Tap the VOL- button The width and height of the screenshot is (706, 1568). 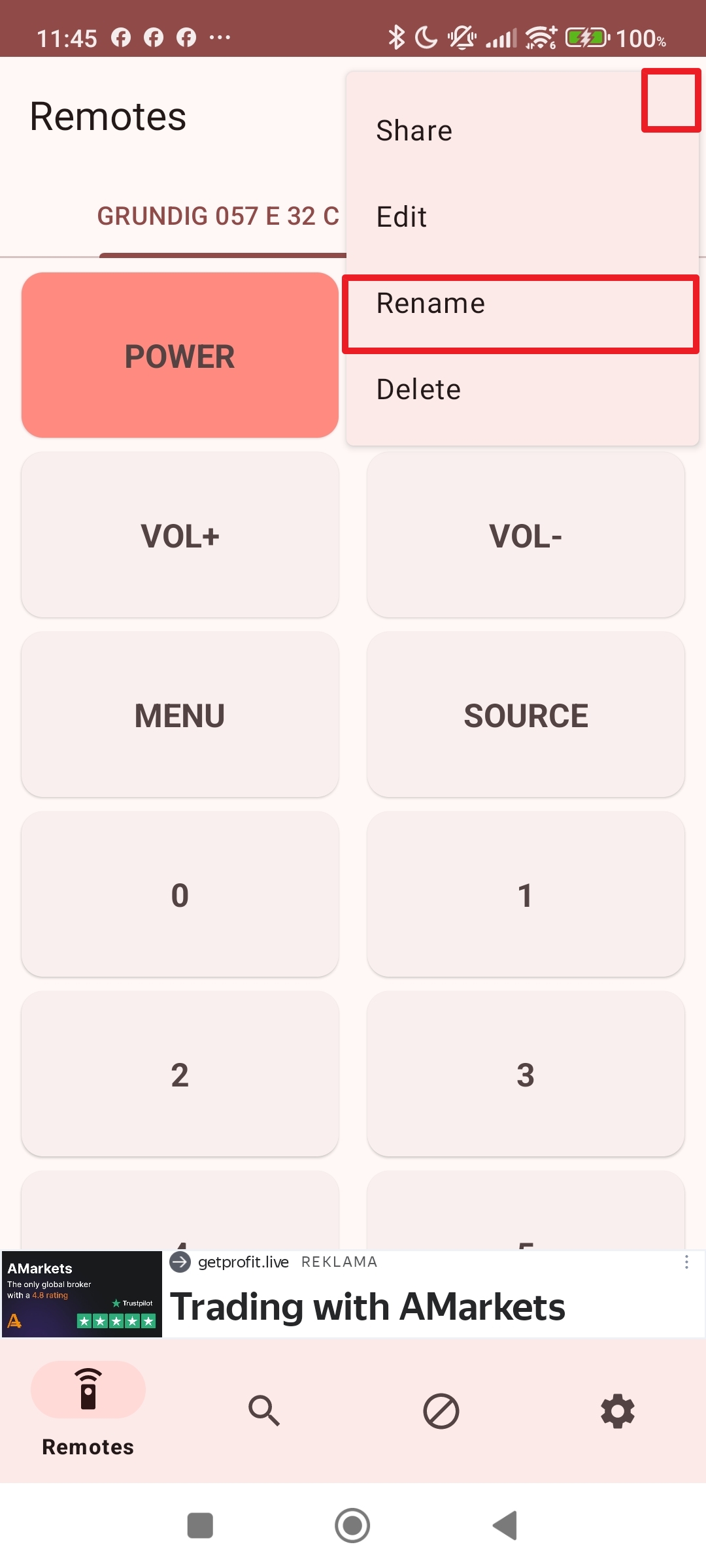[x=526, y=535]
